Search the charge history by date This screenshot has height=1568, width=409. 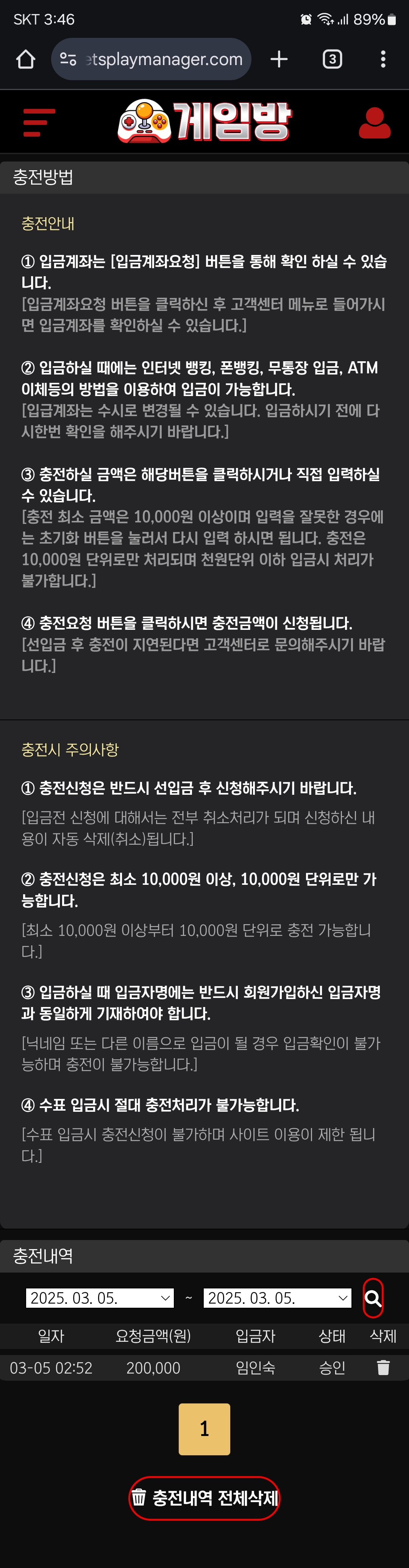[x=373, y=1298]
